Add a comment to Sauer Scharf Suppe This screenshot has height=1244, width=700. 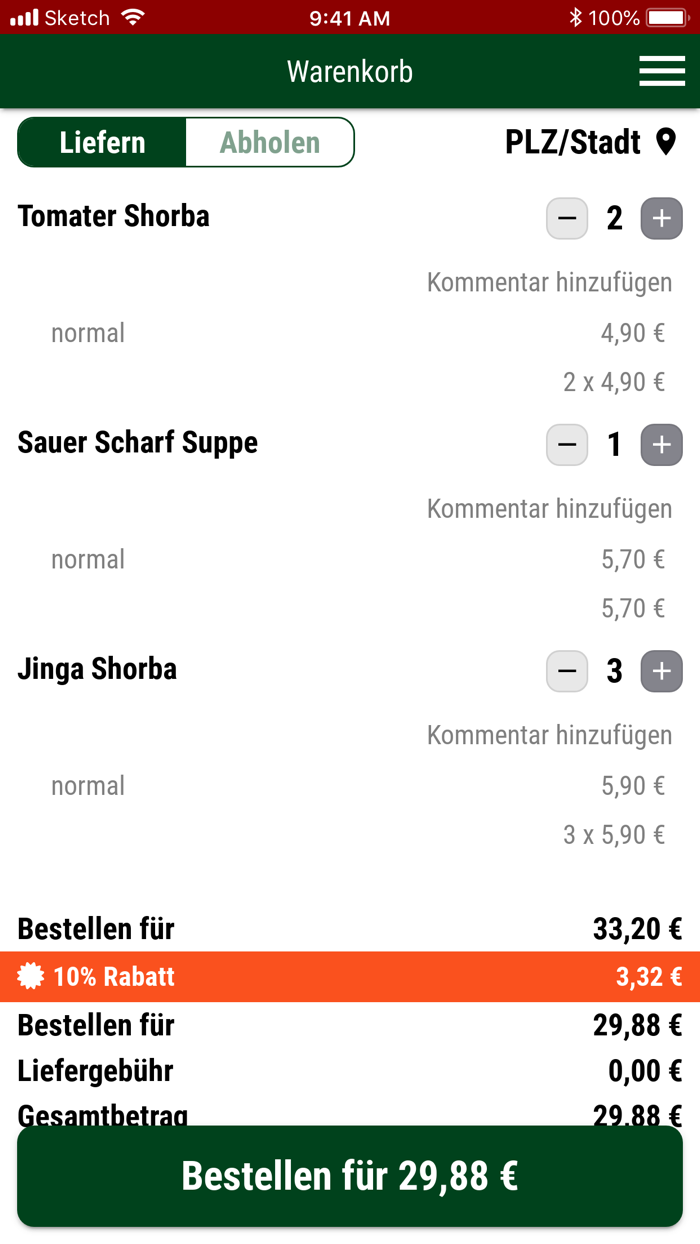pyautogui.click(x=549, y=508)
